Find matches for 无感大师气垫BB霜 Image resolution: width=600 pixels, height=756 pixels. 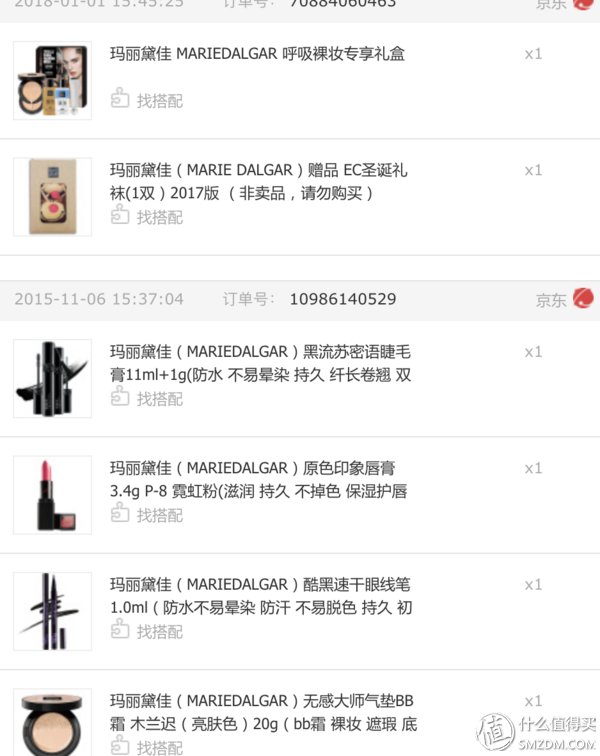(147, 747)
